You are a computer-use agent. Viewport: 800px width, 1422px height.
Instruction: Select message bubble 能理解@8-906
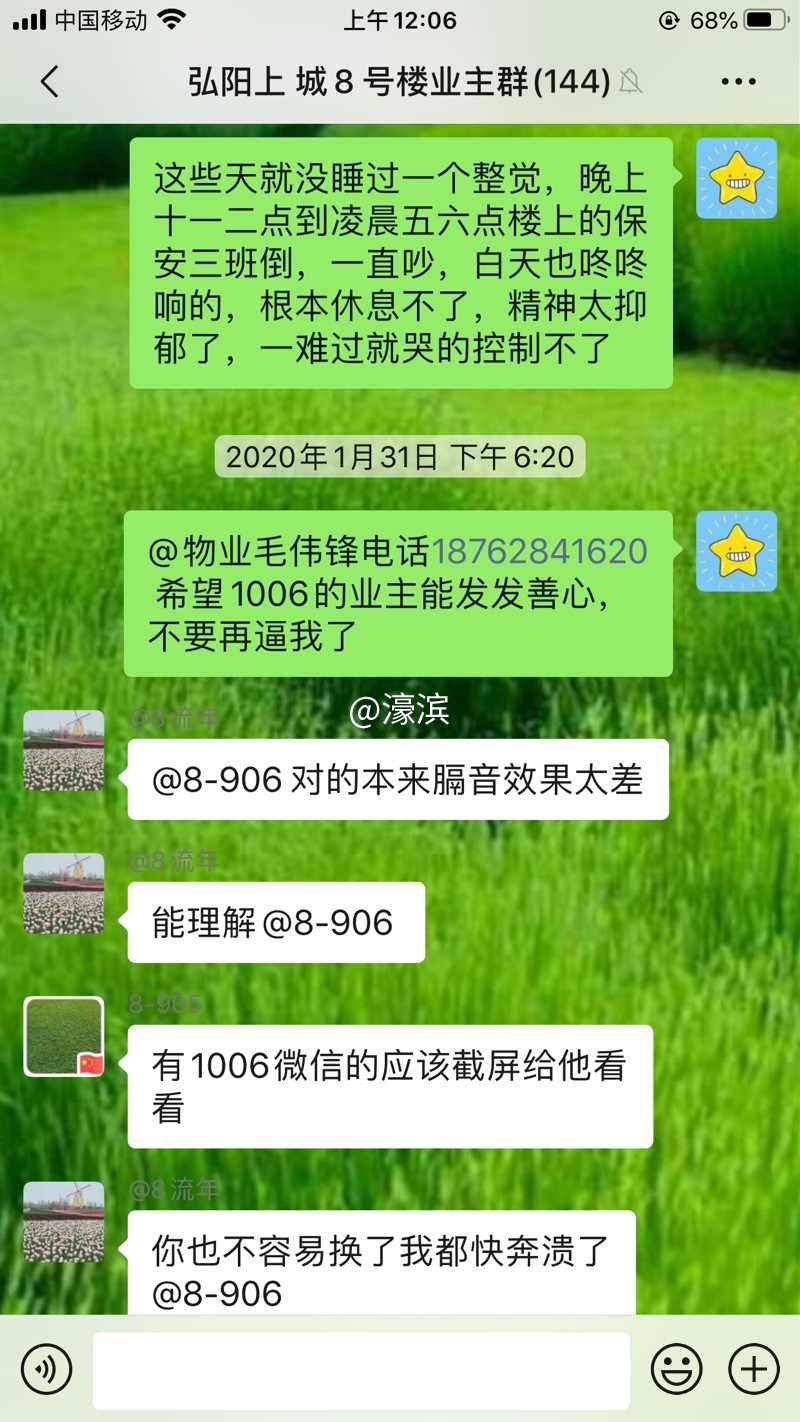tap(276, 922)
